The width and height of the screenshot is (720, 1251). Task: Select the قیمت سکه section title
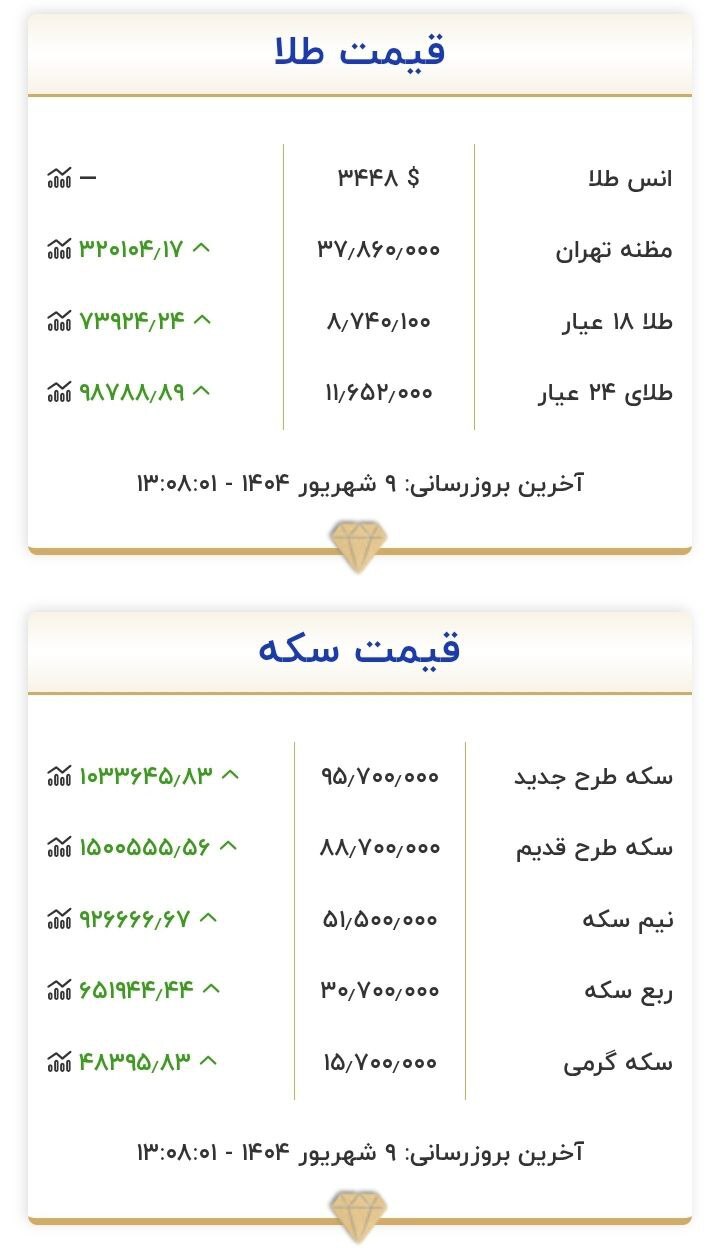click(x=360, y=648)
